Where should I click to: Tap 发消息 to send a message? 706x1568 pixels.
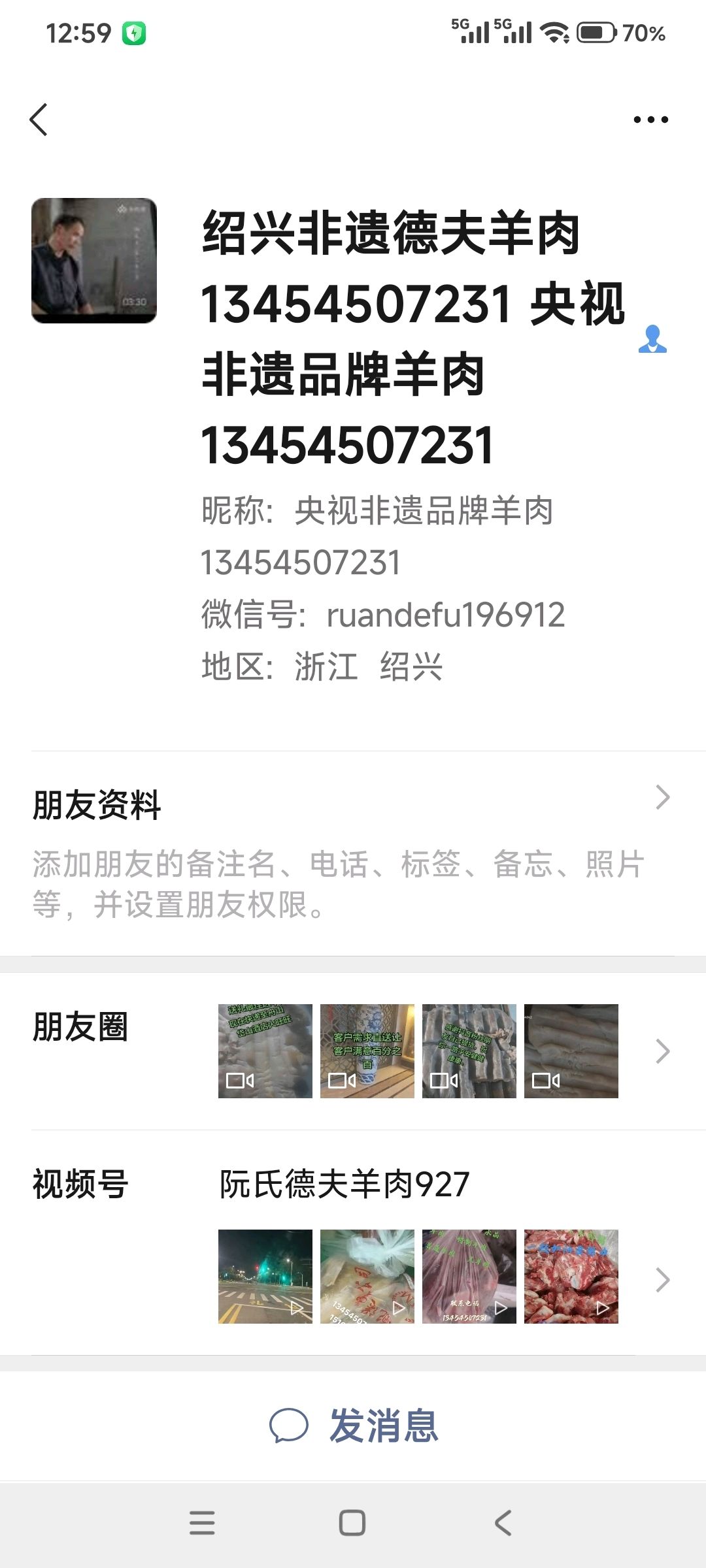click(x=353, y=1426)
